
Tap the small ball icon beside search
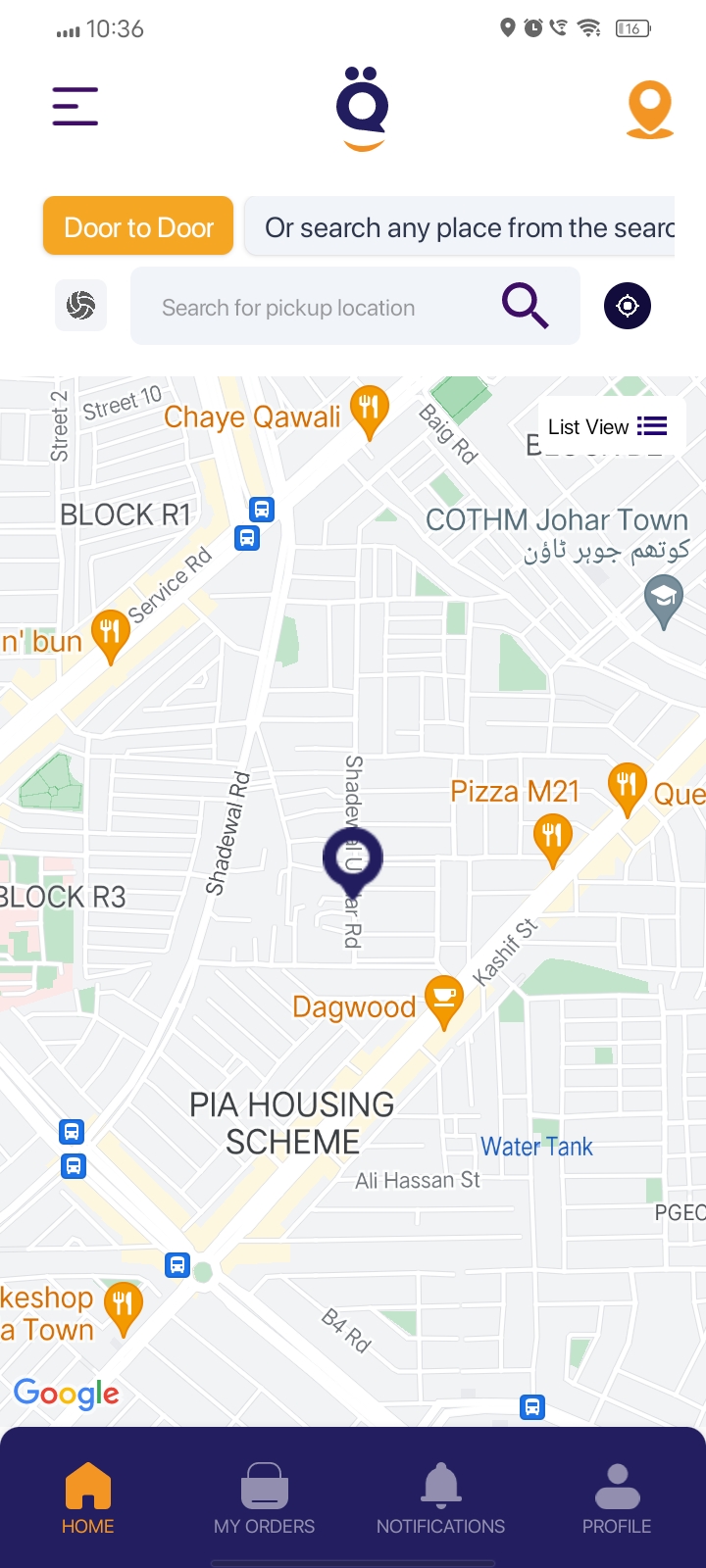click(x=80, y=307)
